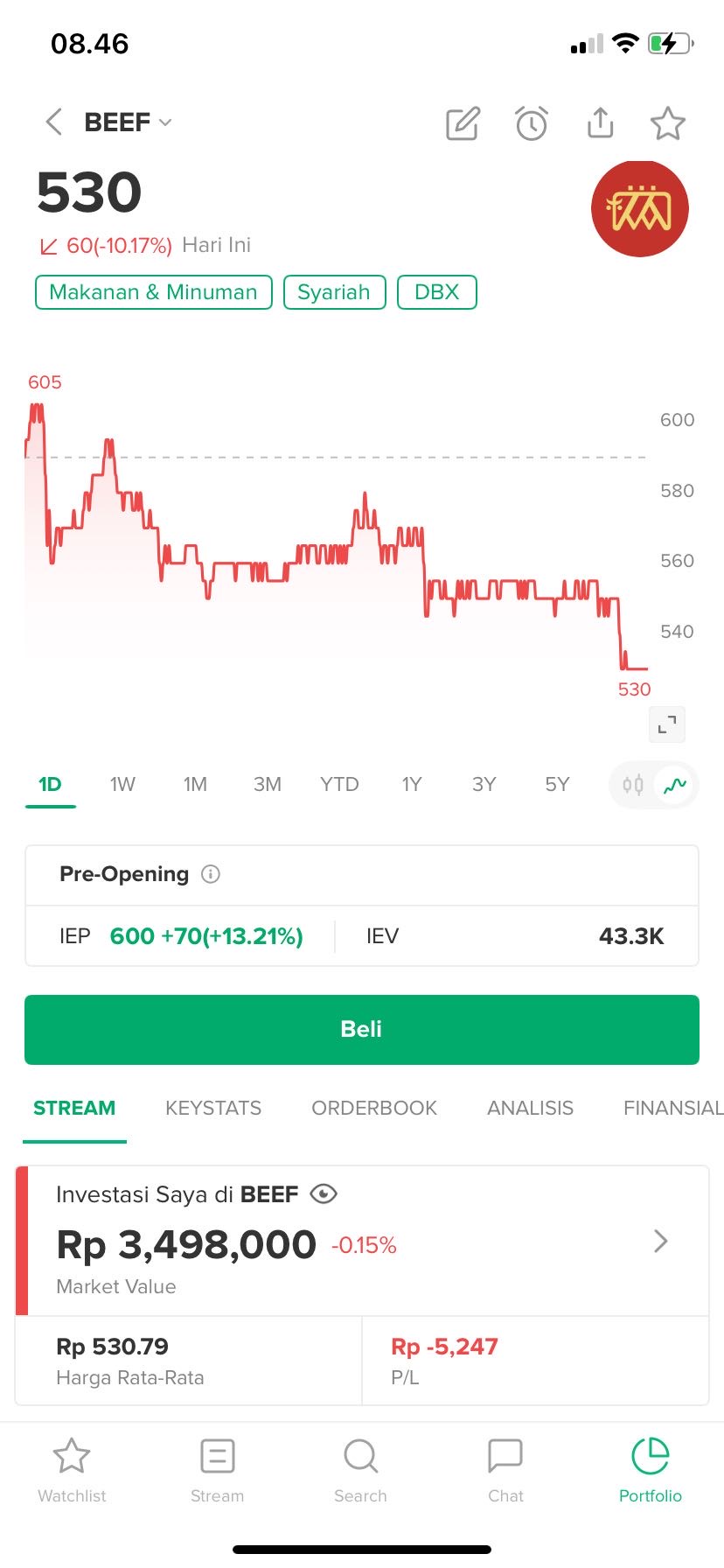Show the YTD chart range
This screenshot has height=1568, width=724.
coord(339,784)
